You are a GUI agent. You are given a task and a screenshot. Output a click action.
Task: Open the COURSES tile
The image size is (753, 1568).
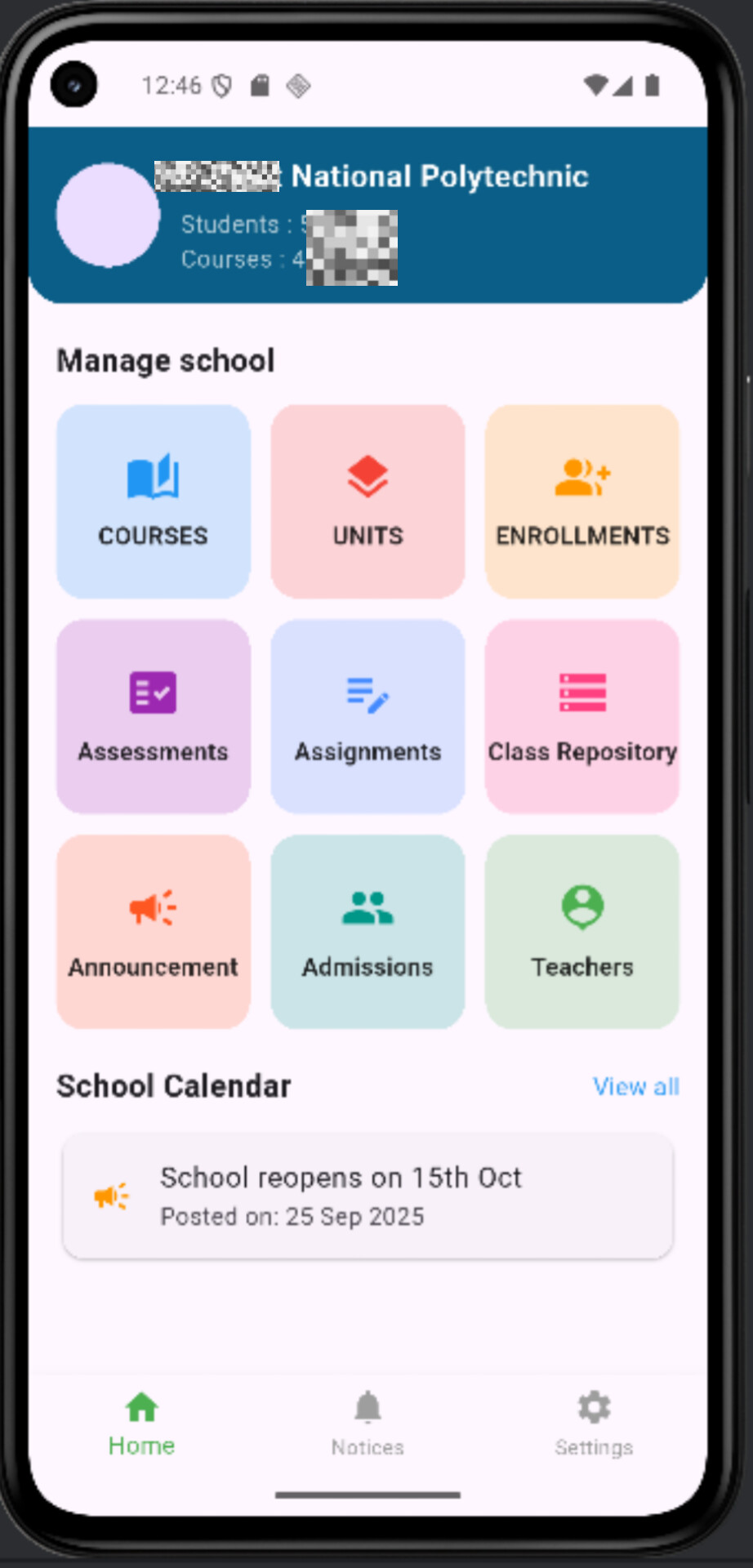click(x=154, y=501)
